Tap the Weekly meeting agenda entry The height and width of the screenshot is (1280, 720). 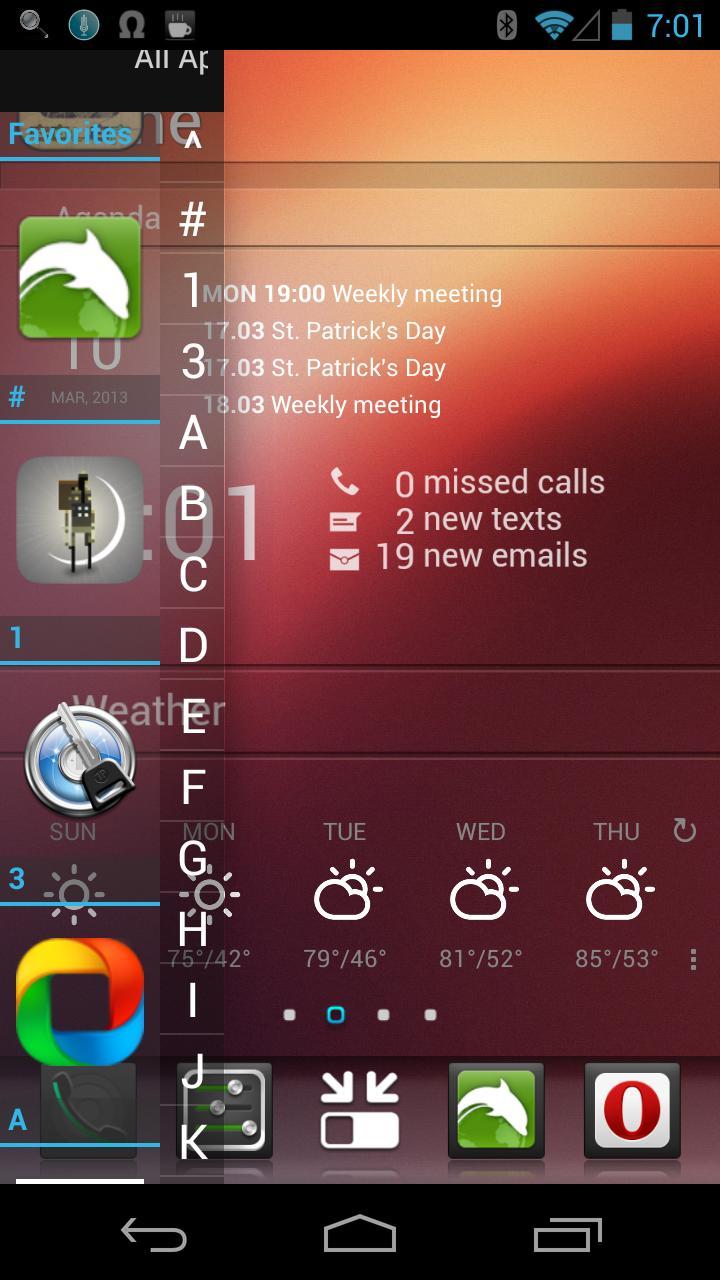click(x=415, y=293)
